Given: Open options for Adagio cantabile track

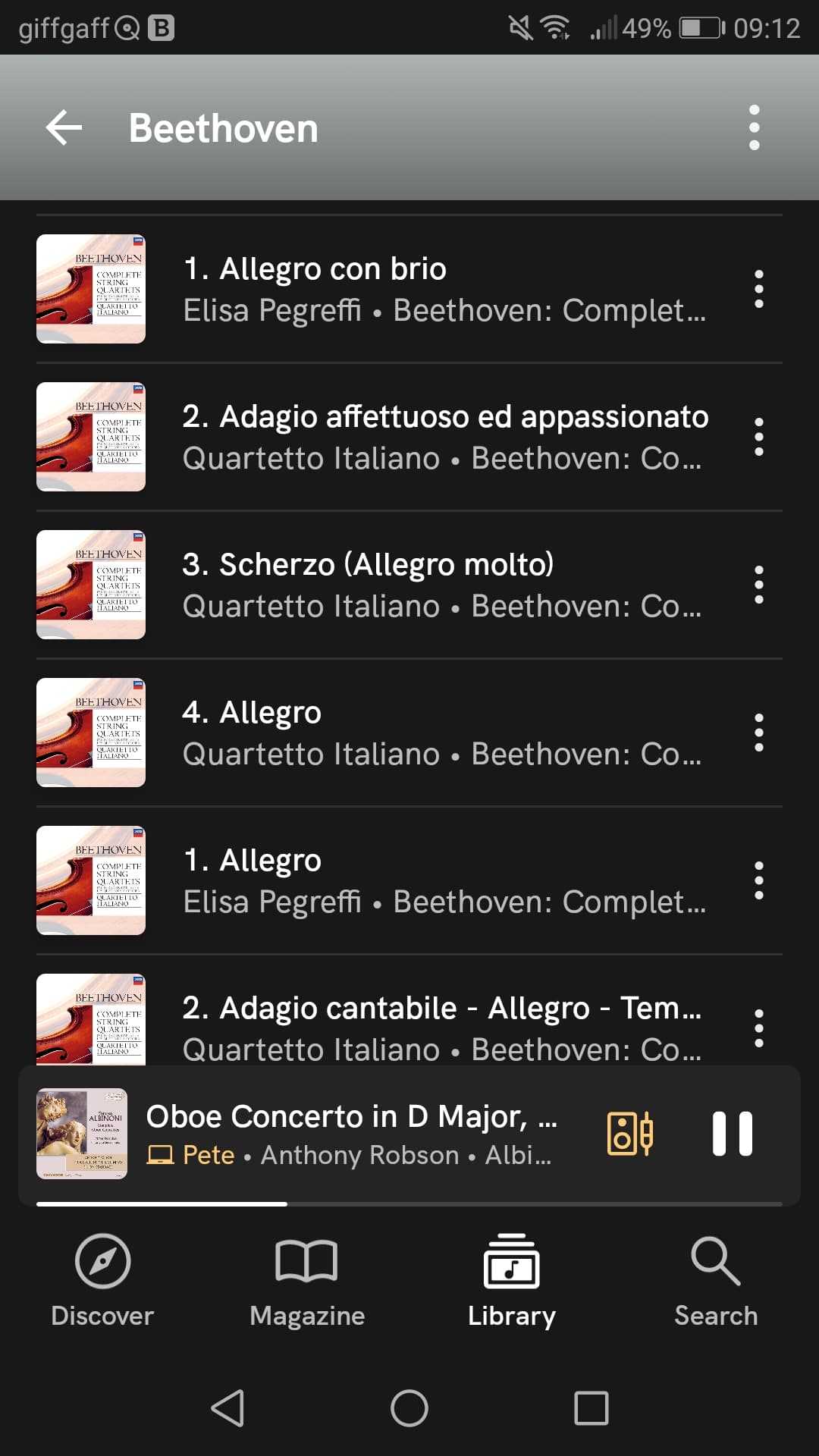Looking at the screenshot, I should pos(758,1028).
